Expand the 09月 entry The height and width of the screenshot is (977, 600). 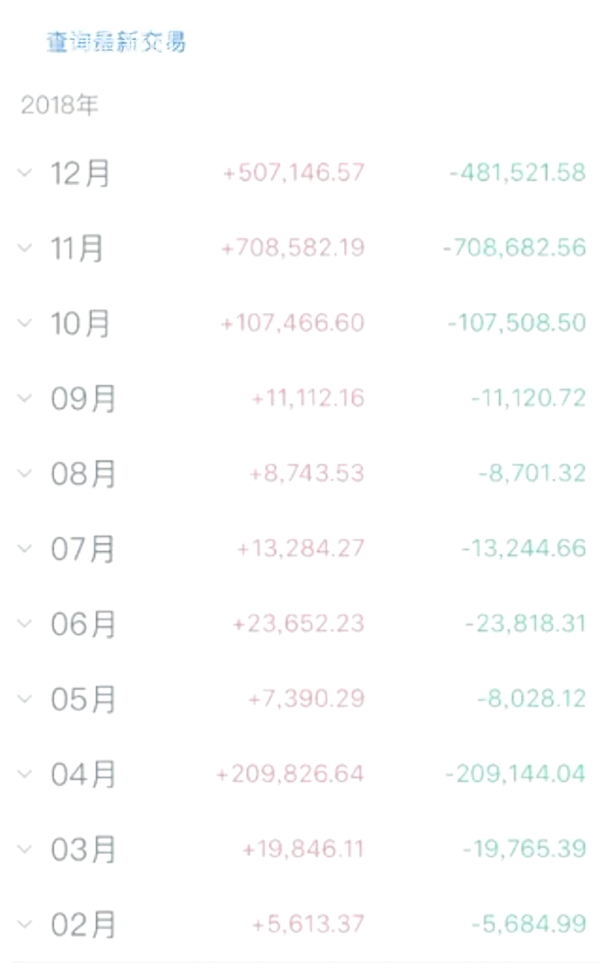[300, 398]
